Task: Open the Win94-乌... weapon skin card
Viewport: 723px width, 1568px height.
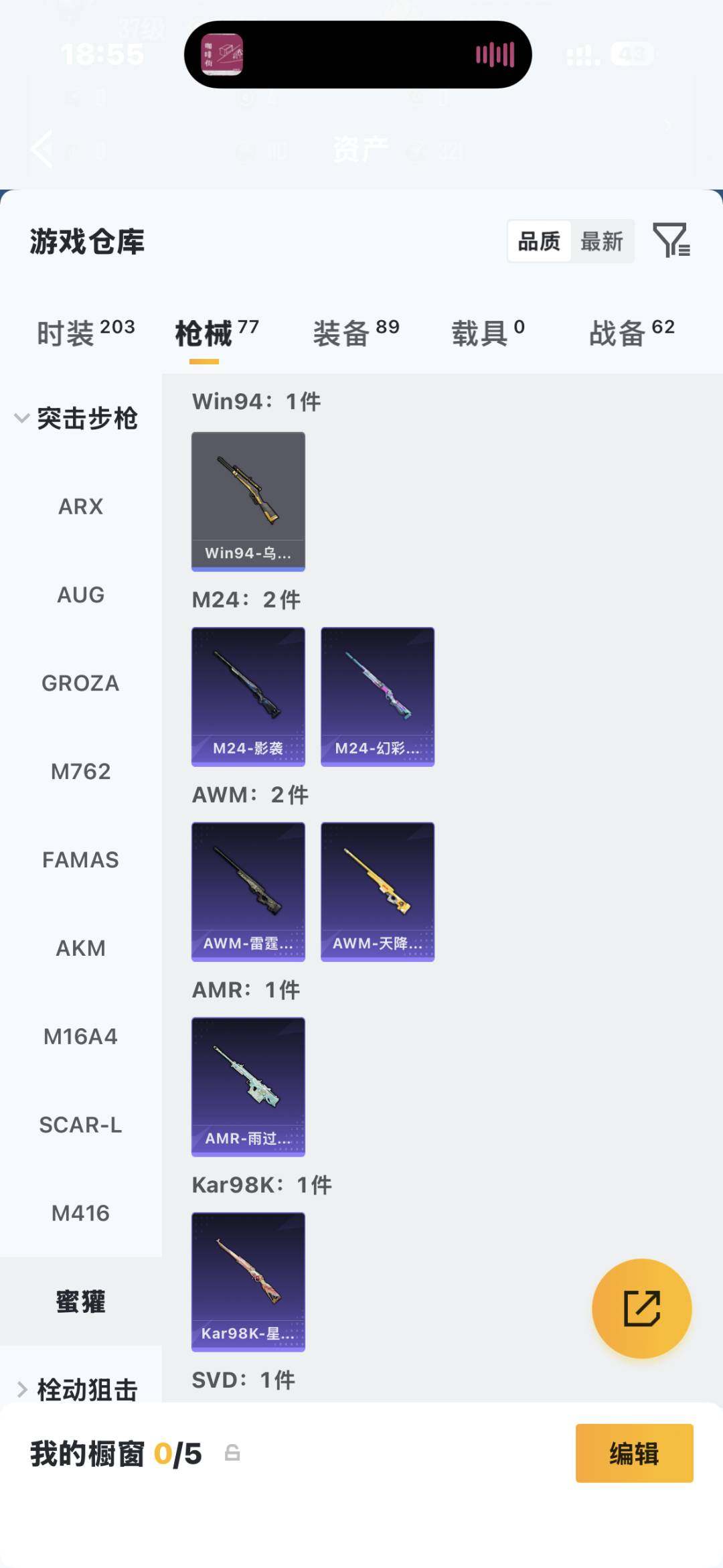Action: (x=248, y=501)
